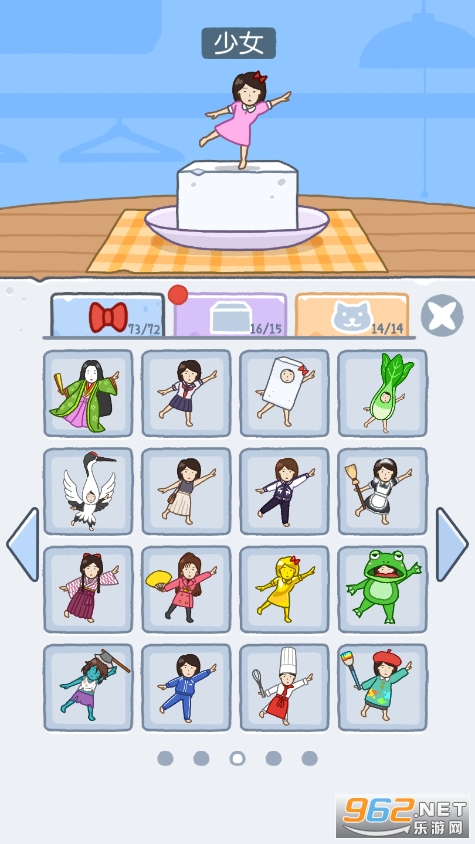Viewport: 475px width, 844px height.
Task: Go to the next costume page
Action: pyautogui.click(x=452, y=544)
